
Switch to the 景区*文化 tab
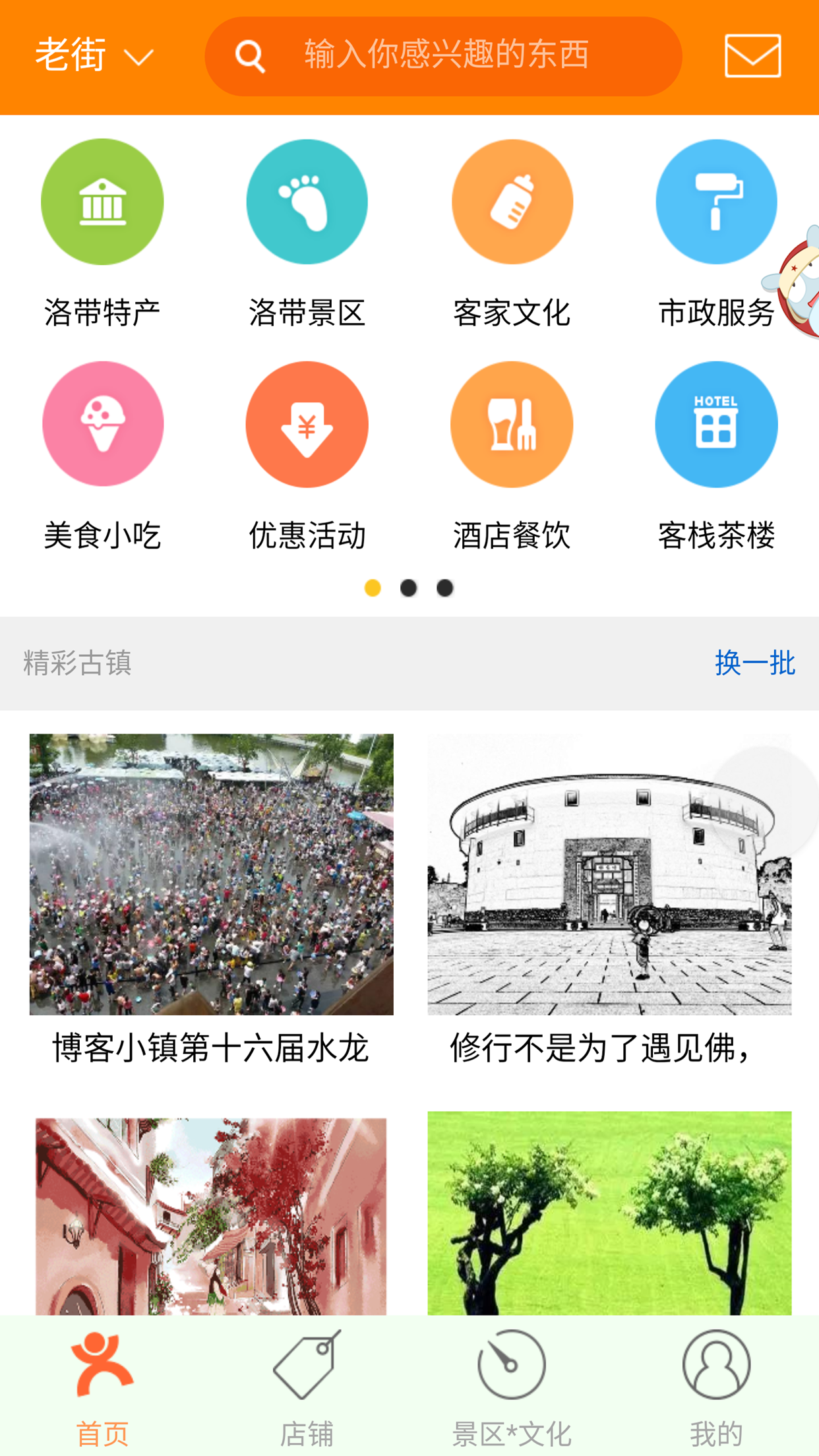click(512, 1386)
